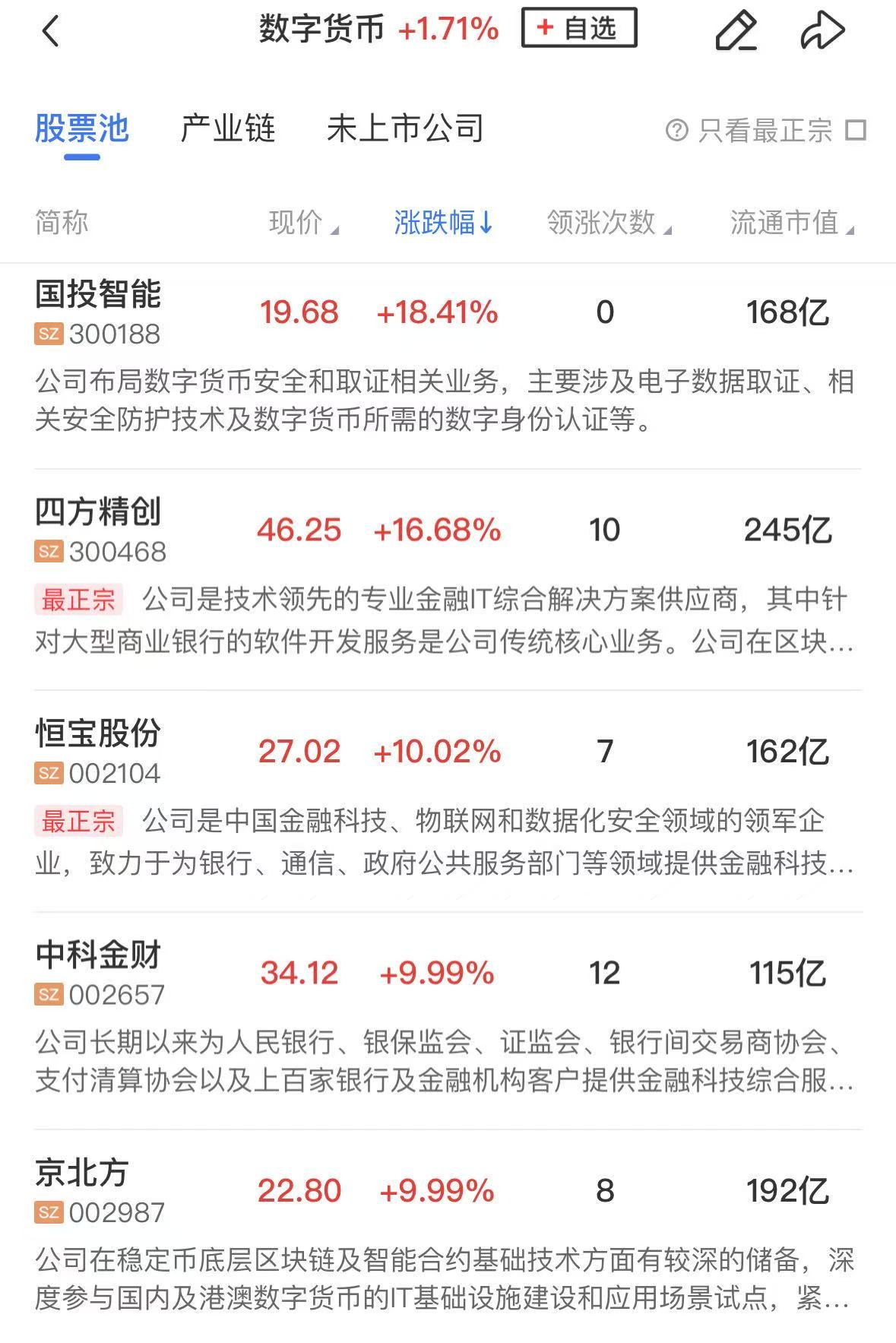This screenshot has height=1343, width=896.
Task: Open the edit pencil icon
Action: point(736,31)
